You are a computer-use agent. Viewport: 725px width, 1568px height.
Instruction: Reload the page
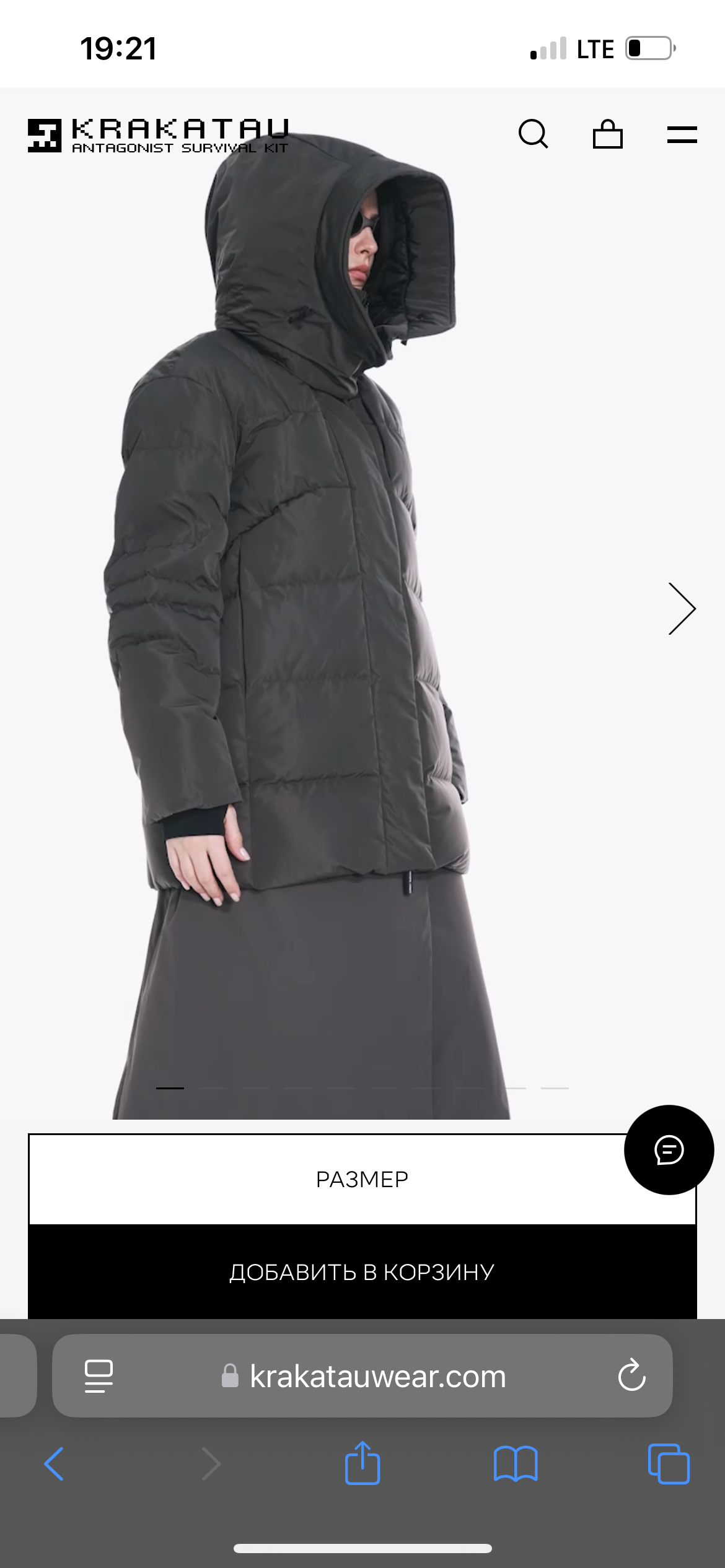[x=631, y=1376]
